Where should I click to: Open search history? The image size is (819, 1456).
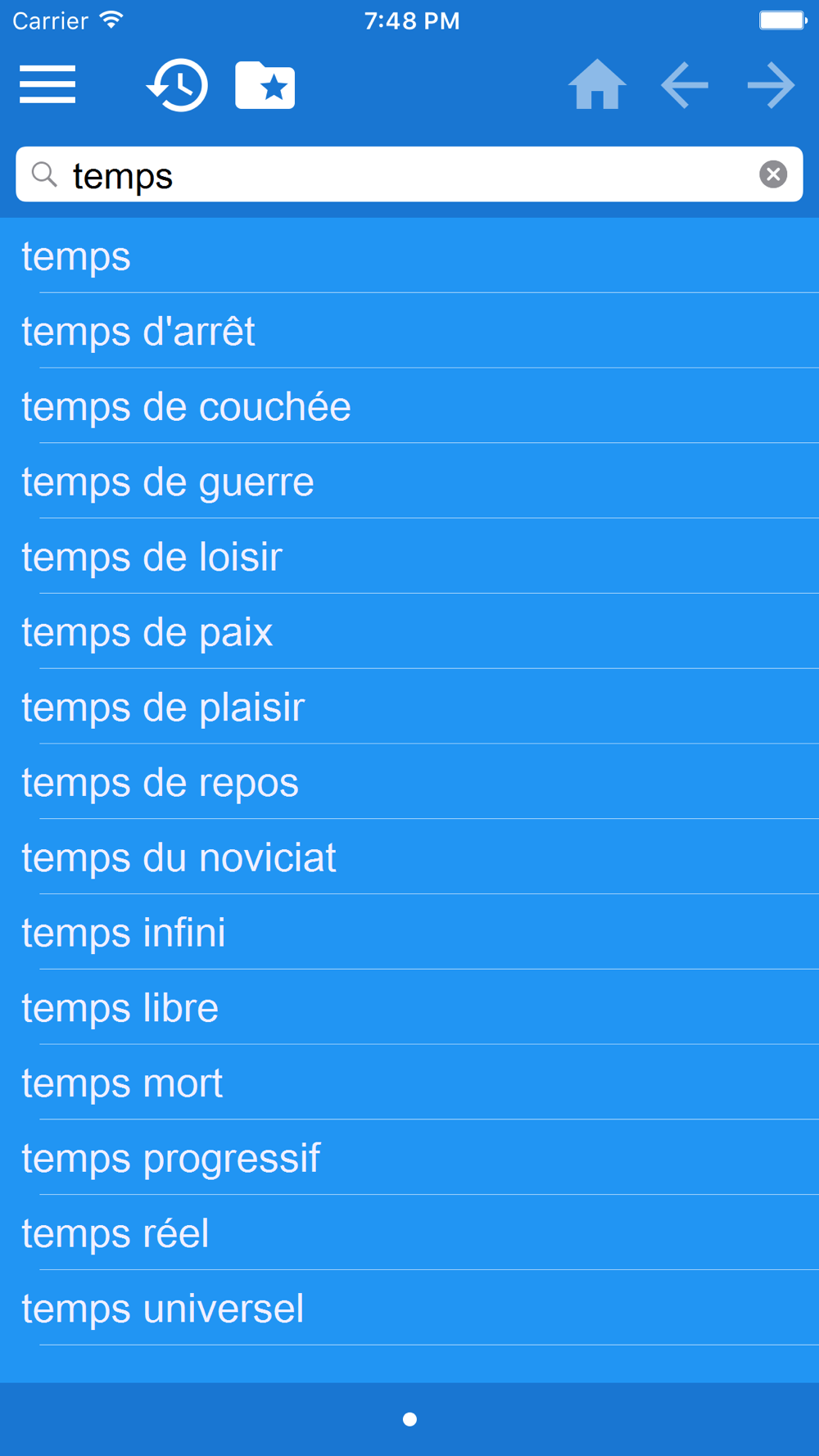pyautogui.click(x=177, y=84)
